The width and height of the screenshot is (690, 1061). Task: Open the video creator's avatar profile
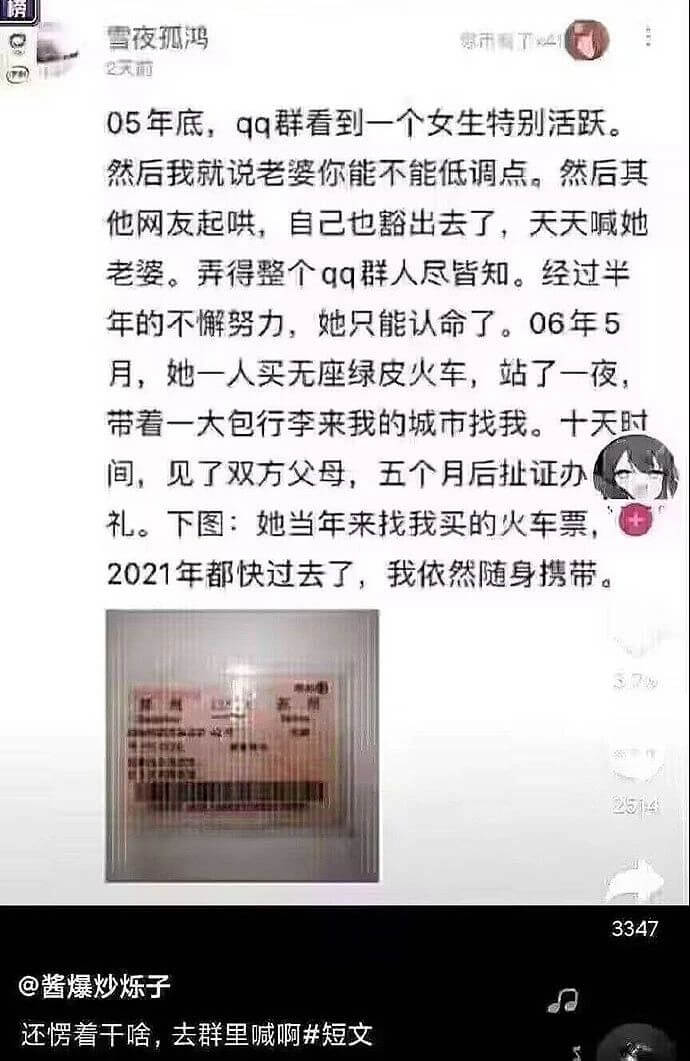click(x=634, y=467)
